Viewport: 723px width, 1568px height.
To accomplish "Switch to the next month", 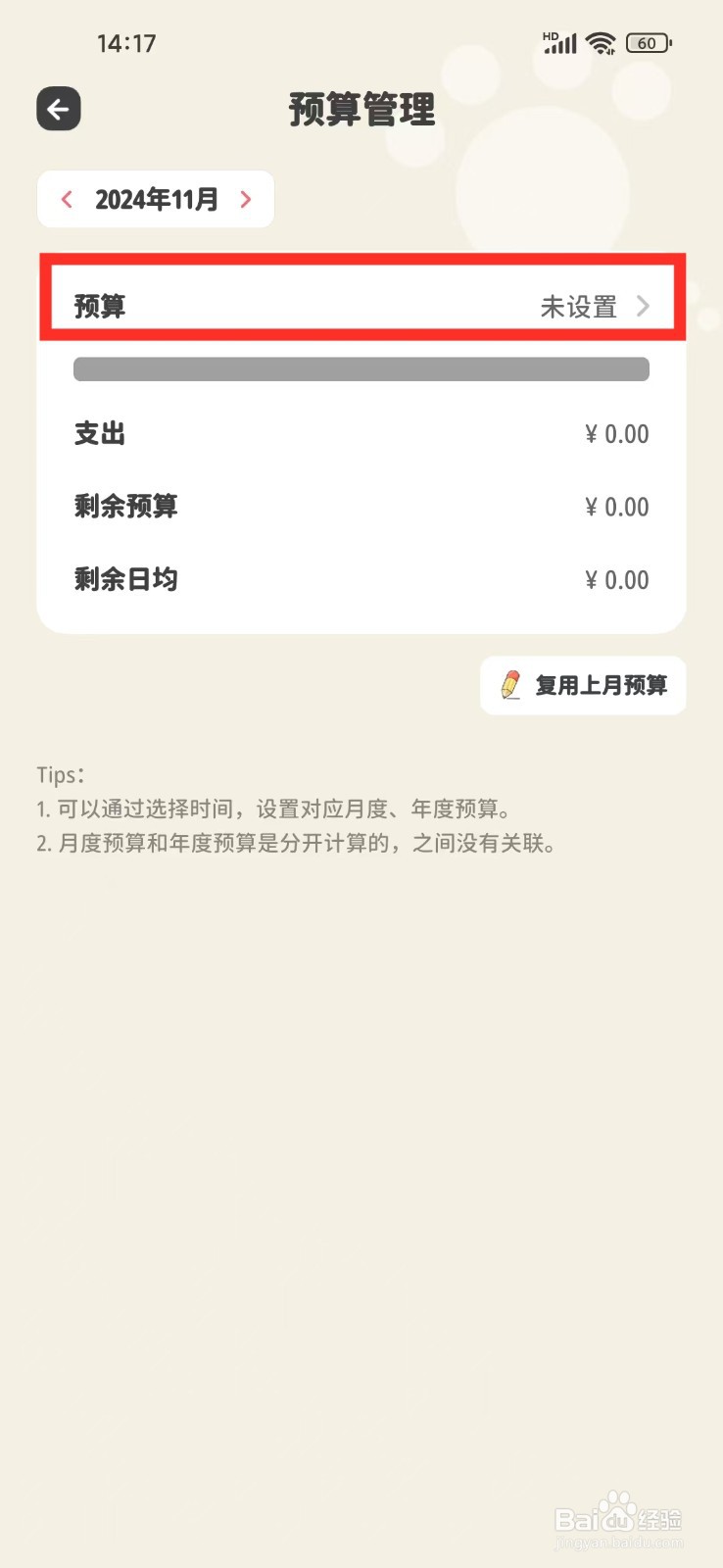I will click(246, 200).
